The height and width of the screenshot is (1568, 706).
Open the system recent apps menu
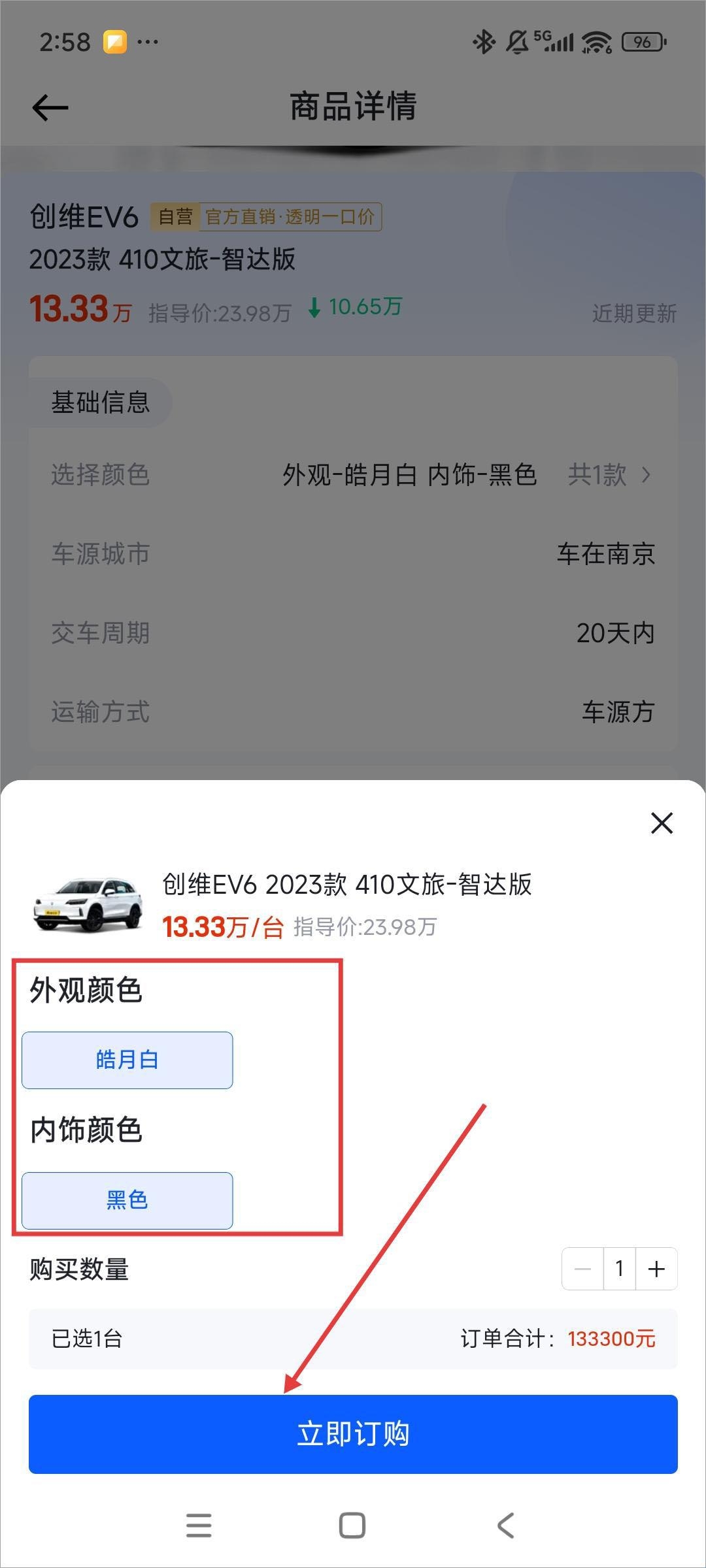tap(199, 1526)
